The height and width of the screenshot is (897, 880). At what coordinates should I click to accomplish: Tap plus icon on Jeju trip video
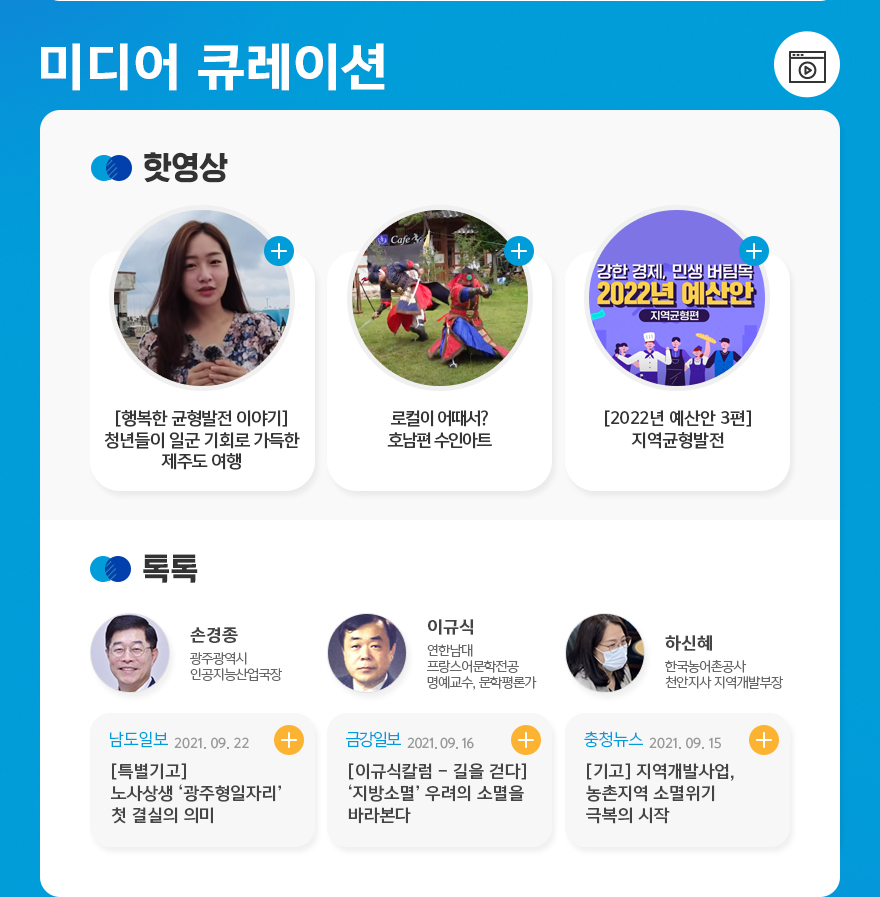coord(279,250)
